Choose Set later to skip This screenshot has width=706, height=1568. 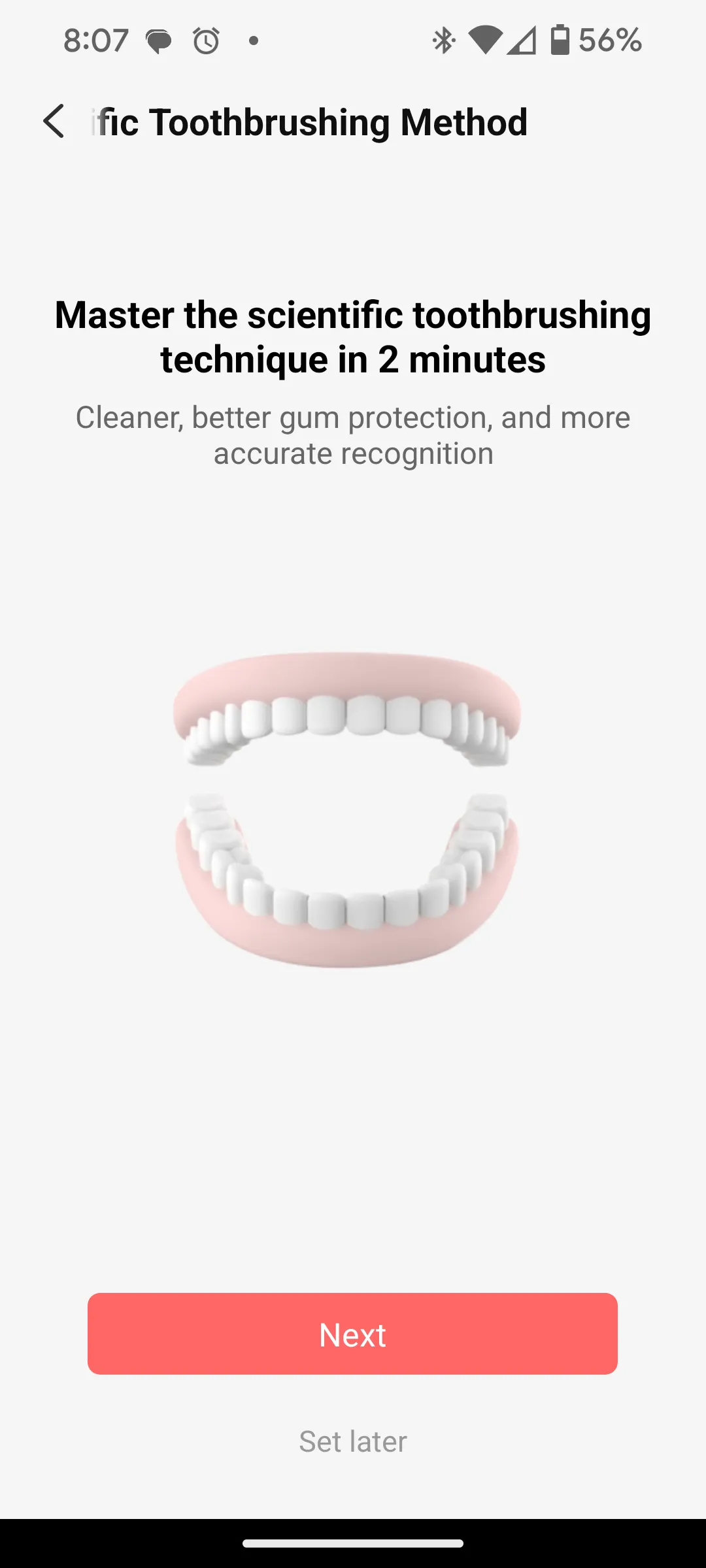[x=353, y=1441]
